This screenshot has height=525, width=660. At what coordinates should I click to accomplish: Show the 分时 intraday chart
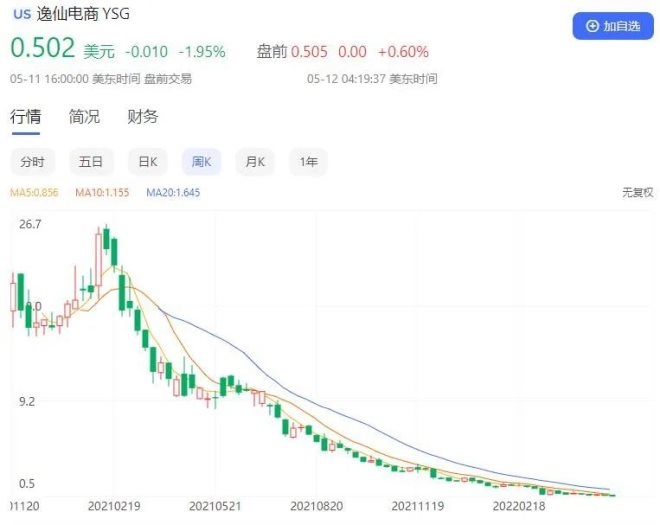click(x=33, y=162)
